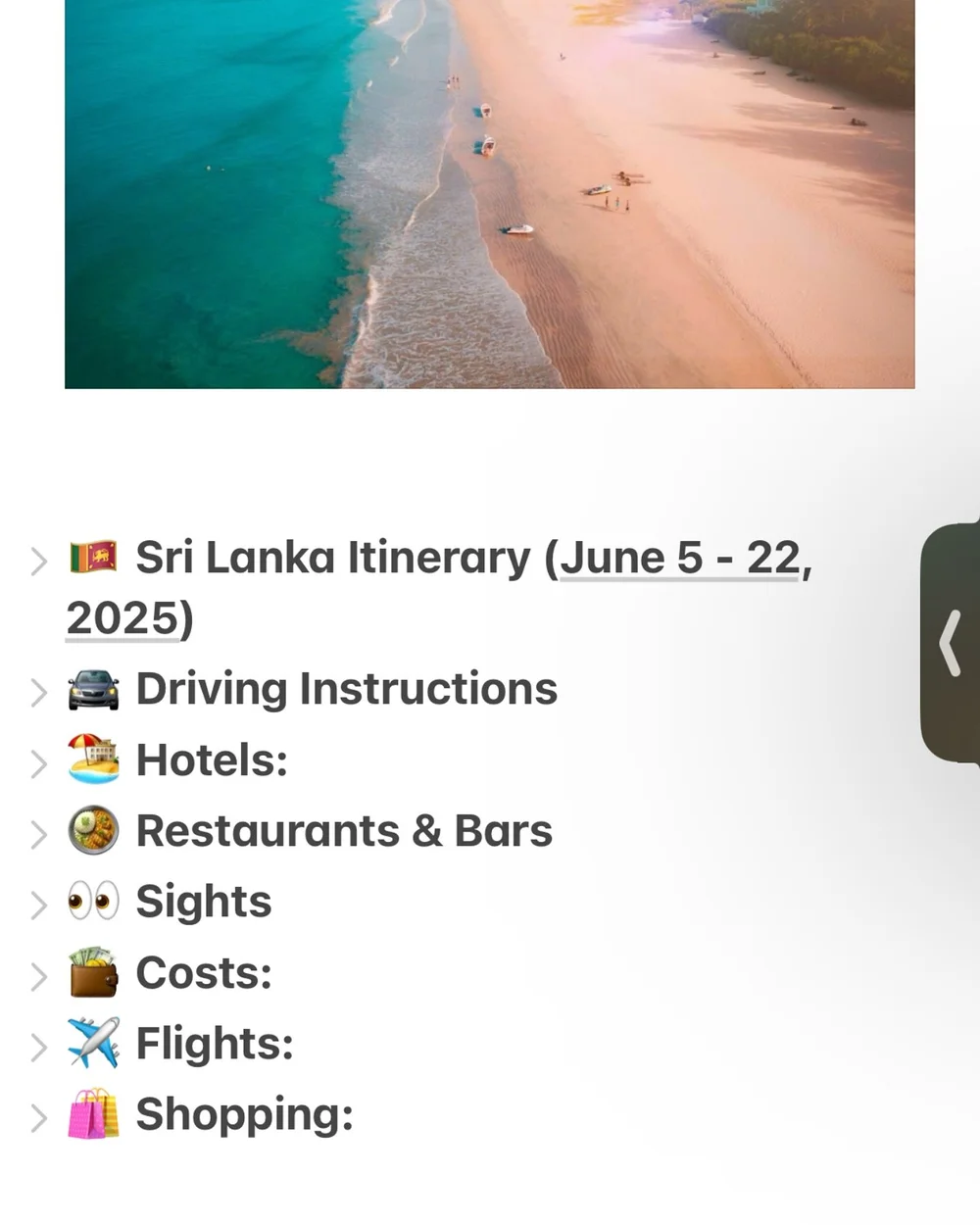Expand the Driving Instructions section

click(38, 693)
